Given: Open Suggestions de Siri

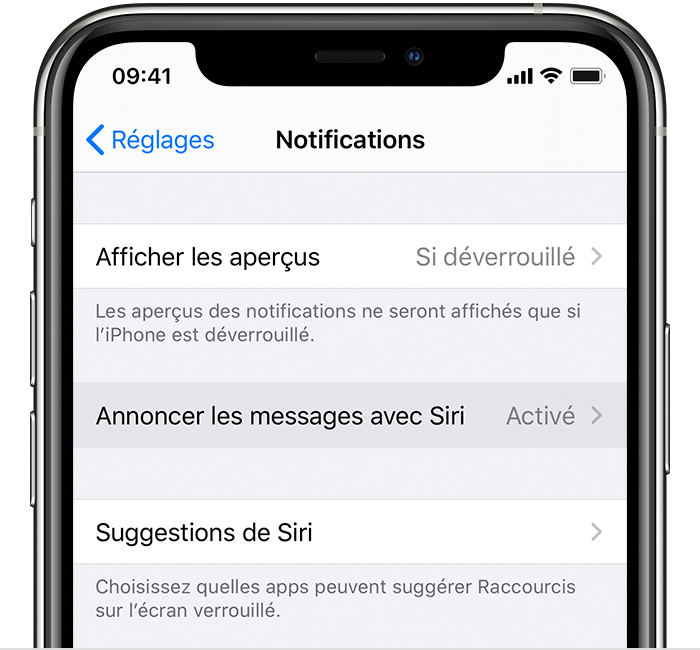Looking at the screenshot, I should pyautogui.click(x=349, y=532).
